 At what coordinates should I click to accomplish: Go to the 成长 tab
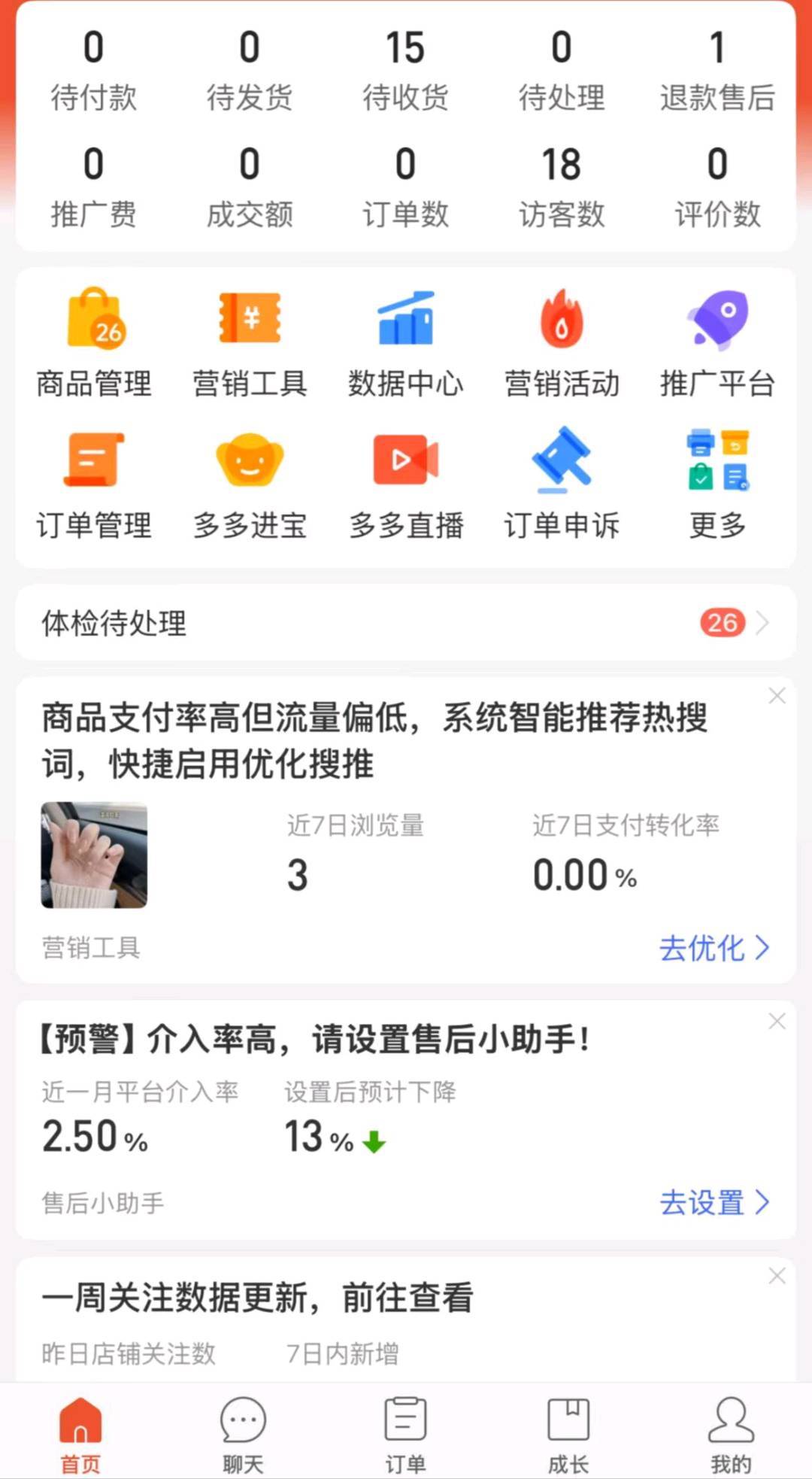pyautogui.click(x=568, y=1433)
